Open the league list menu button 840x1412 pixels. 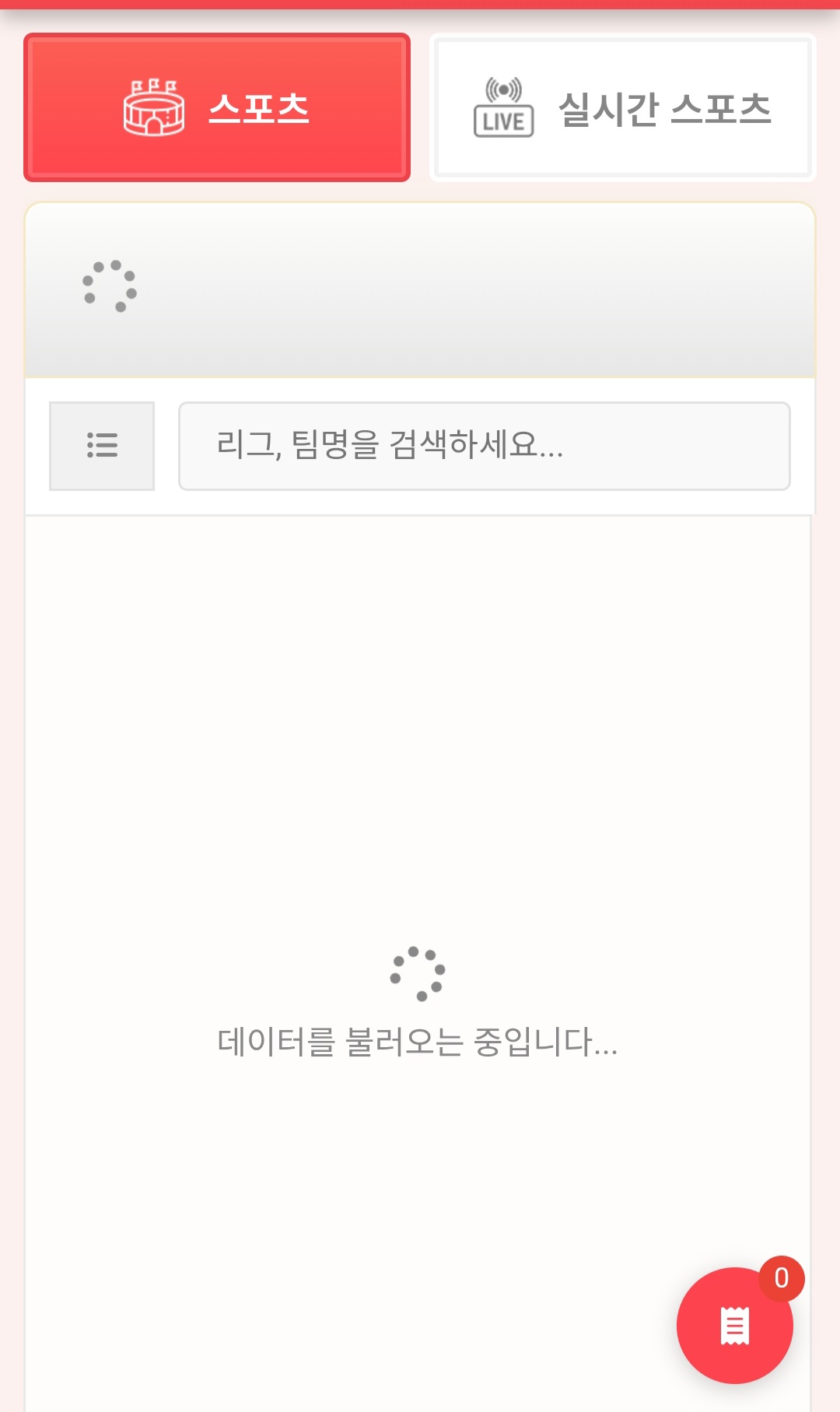coord(102,446)
